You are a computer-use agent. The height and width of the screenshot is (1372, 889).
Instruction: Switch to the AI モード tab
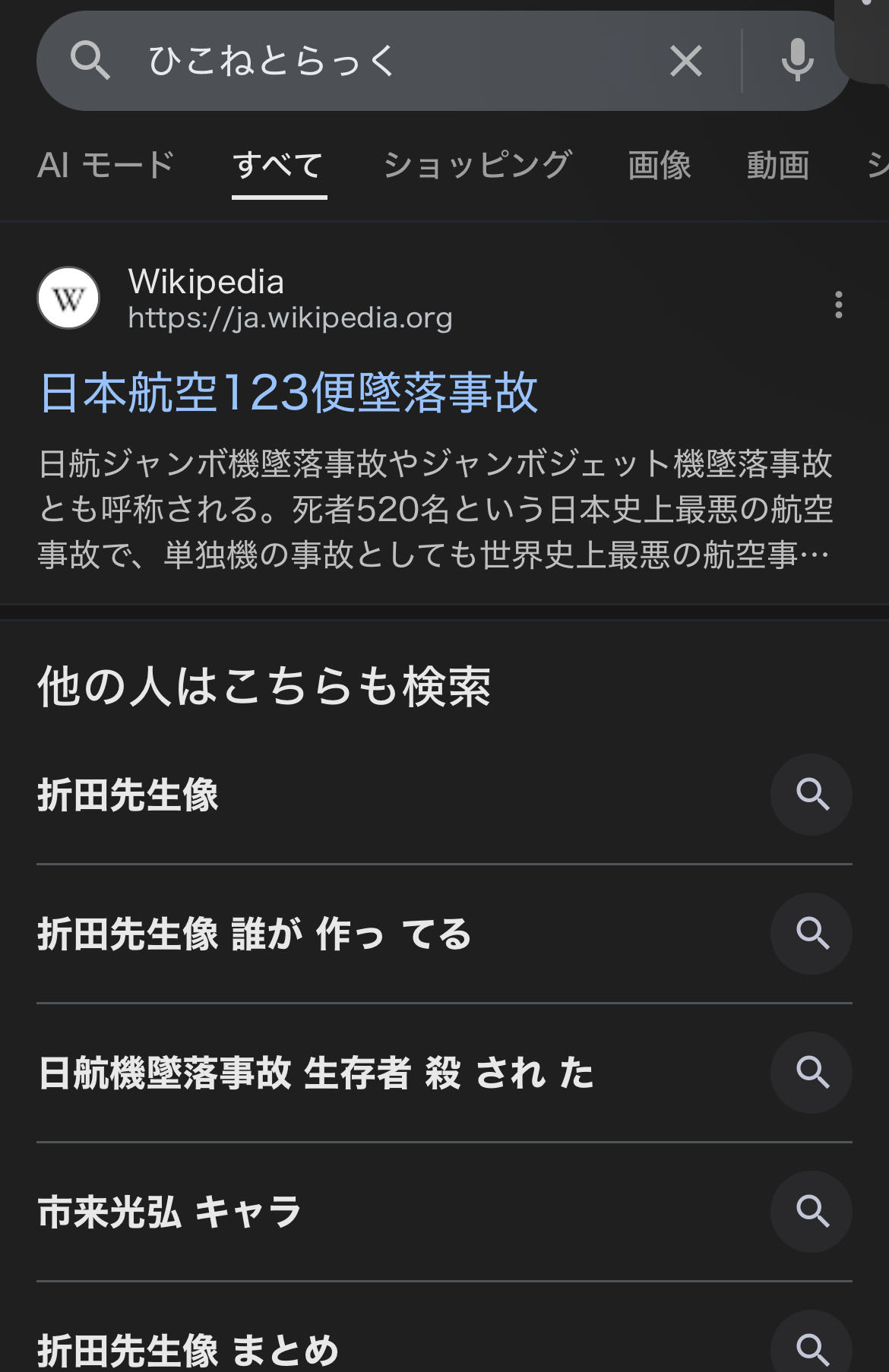pos(106,165)
